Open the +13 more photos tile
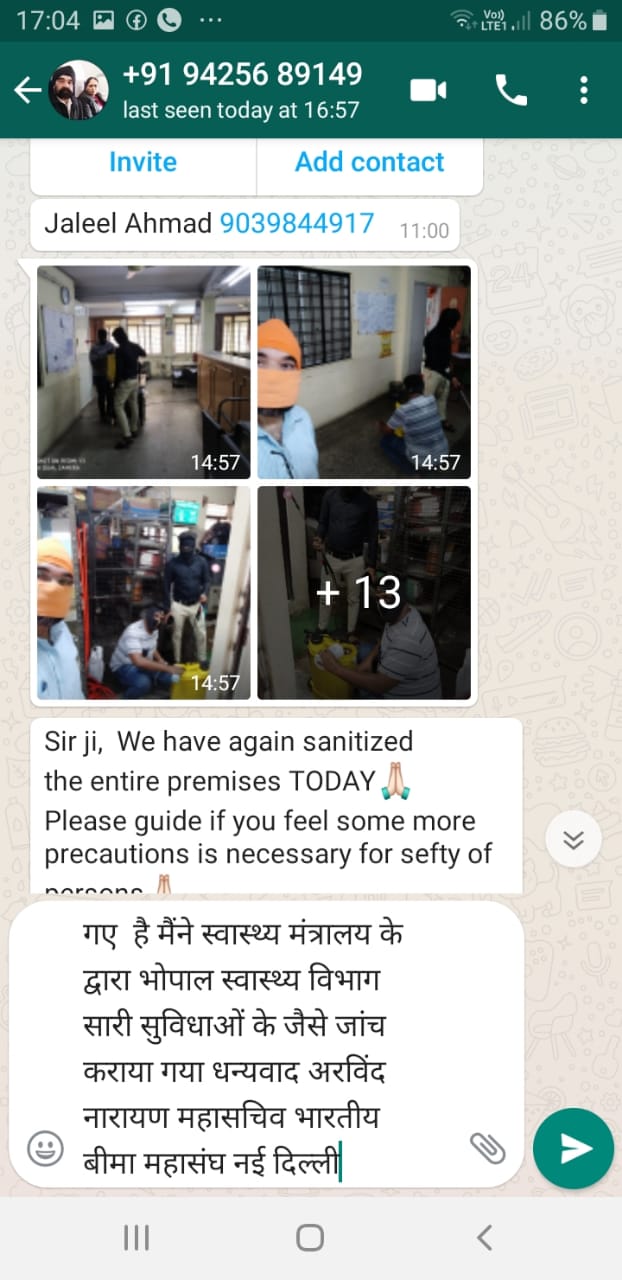622x1280 pixels. [x=363, y=592]
